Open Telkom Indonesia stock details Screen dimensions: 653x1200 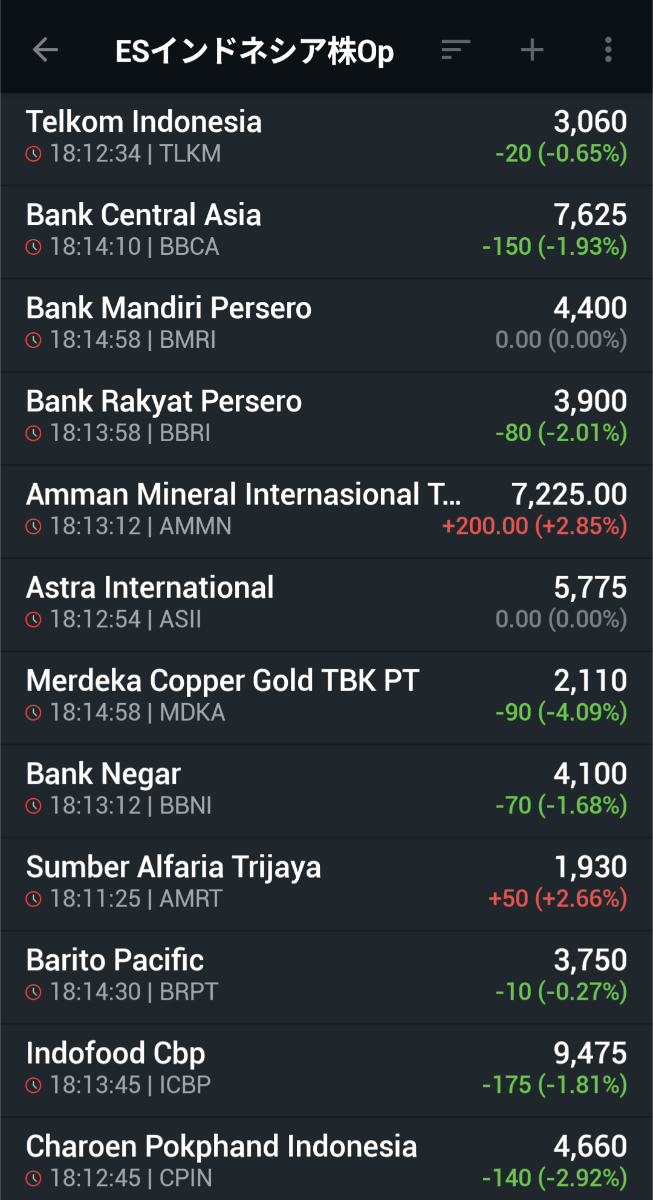click(x=326, y=138)
